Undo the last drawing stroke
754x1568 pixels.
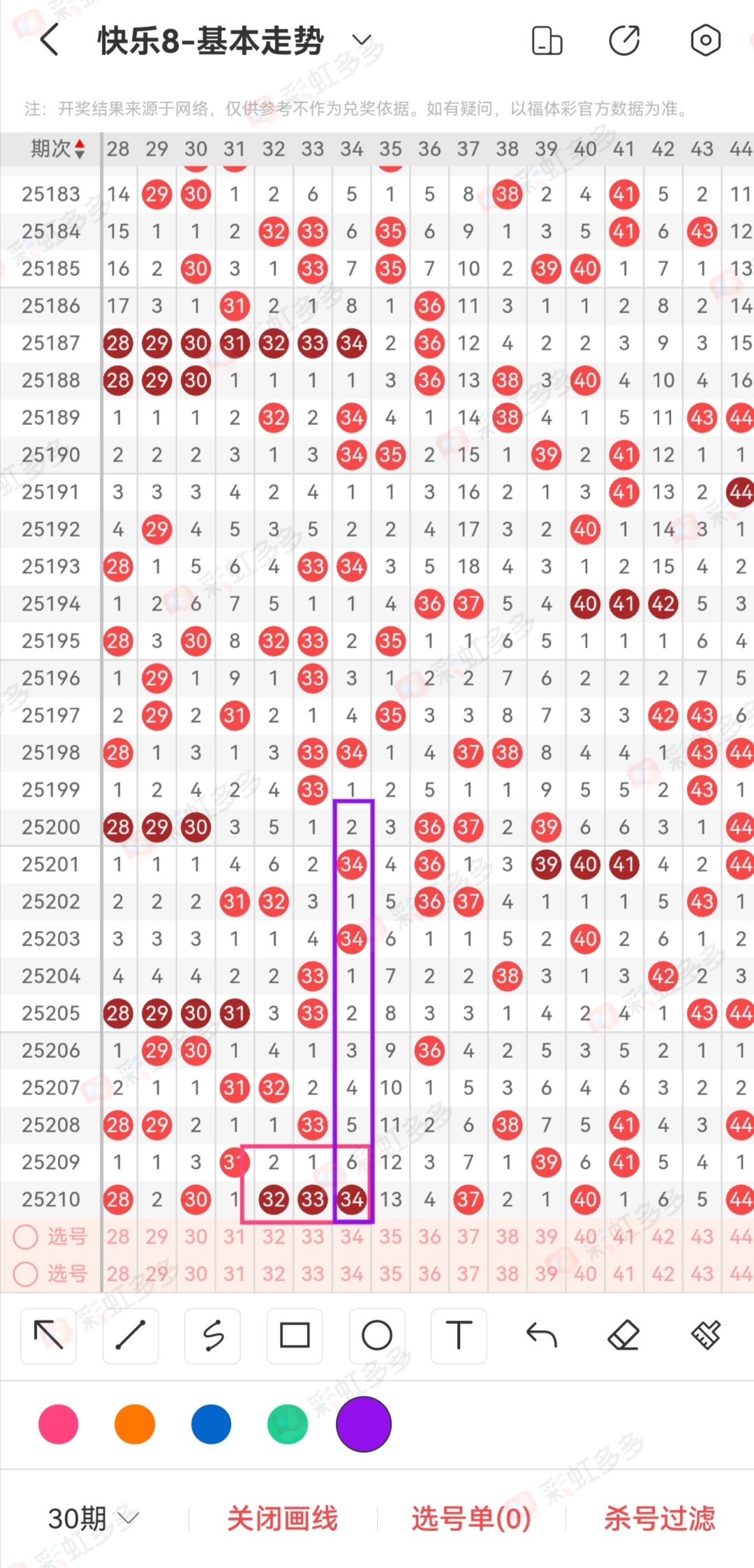541,1336
